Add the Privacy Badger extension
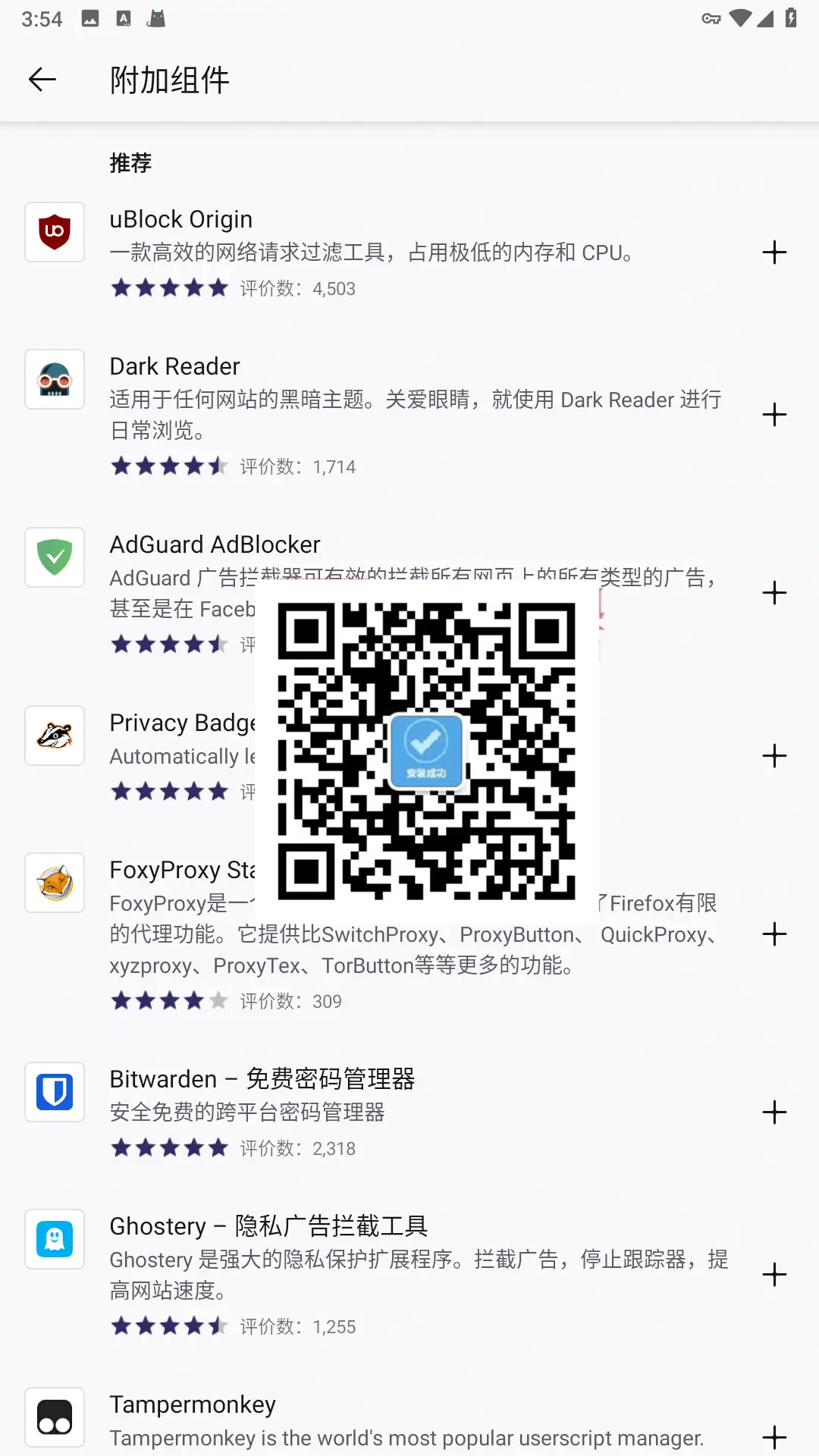 pyautogui.click(x=774, y=756)
